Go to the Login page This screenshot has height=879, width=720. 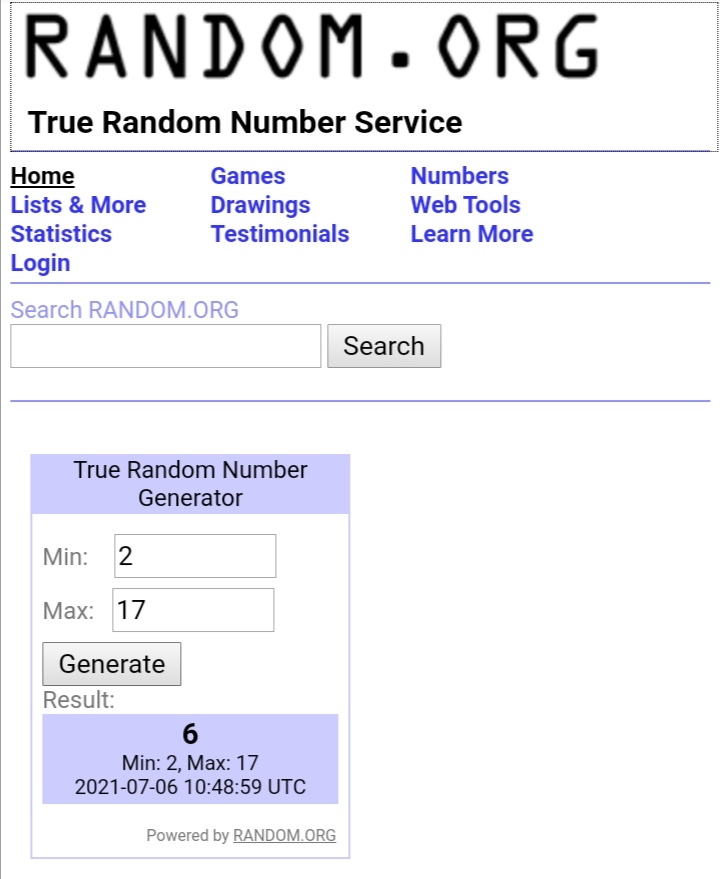40,263
